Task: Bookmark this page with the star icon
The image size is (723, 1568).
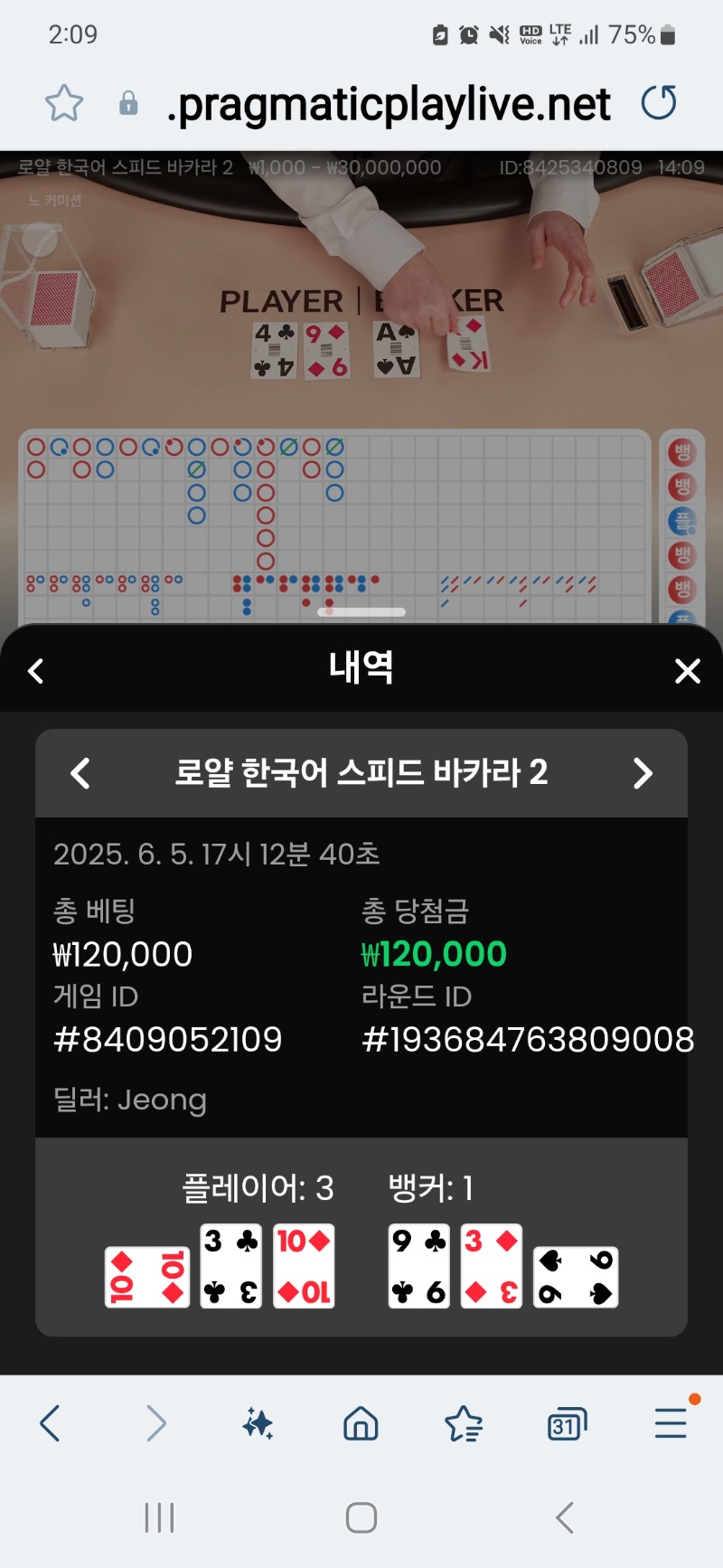Action: (x=64, y=103)
